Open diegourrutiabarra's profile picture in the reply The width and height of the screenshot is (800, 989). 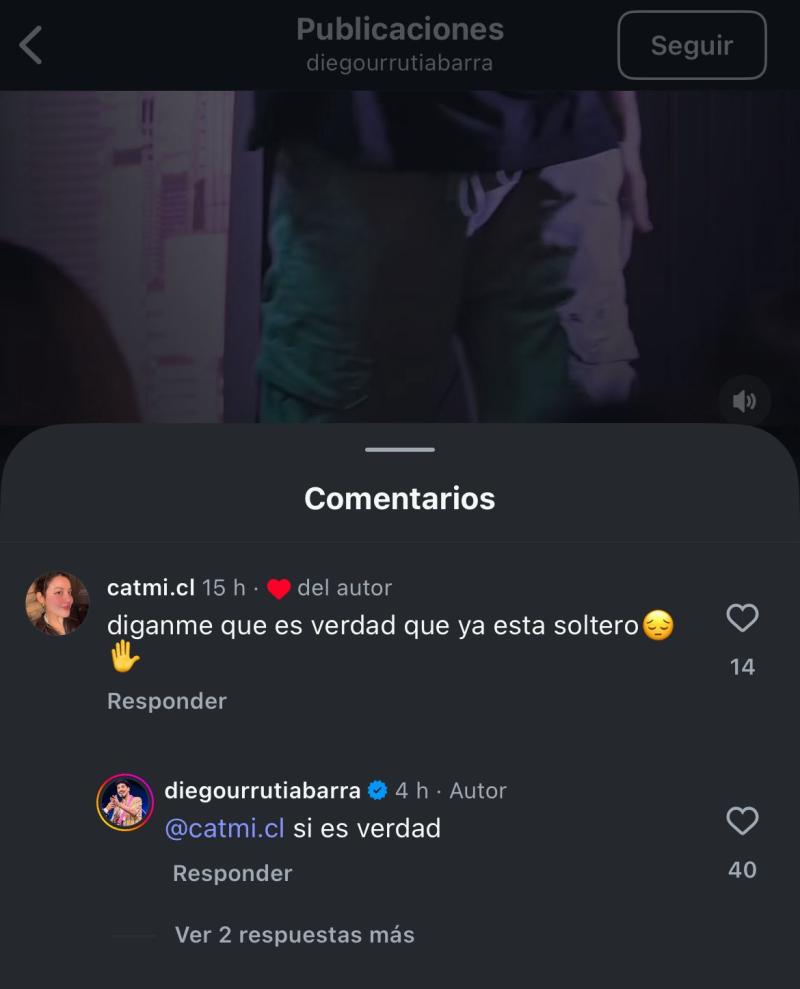coord(125,800)
